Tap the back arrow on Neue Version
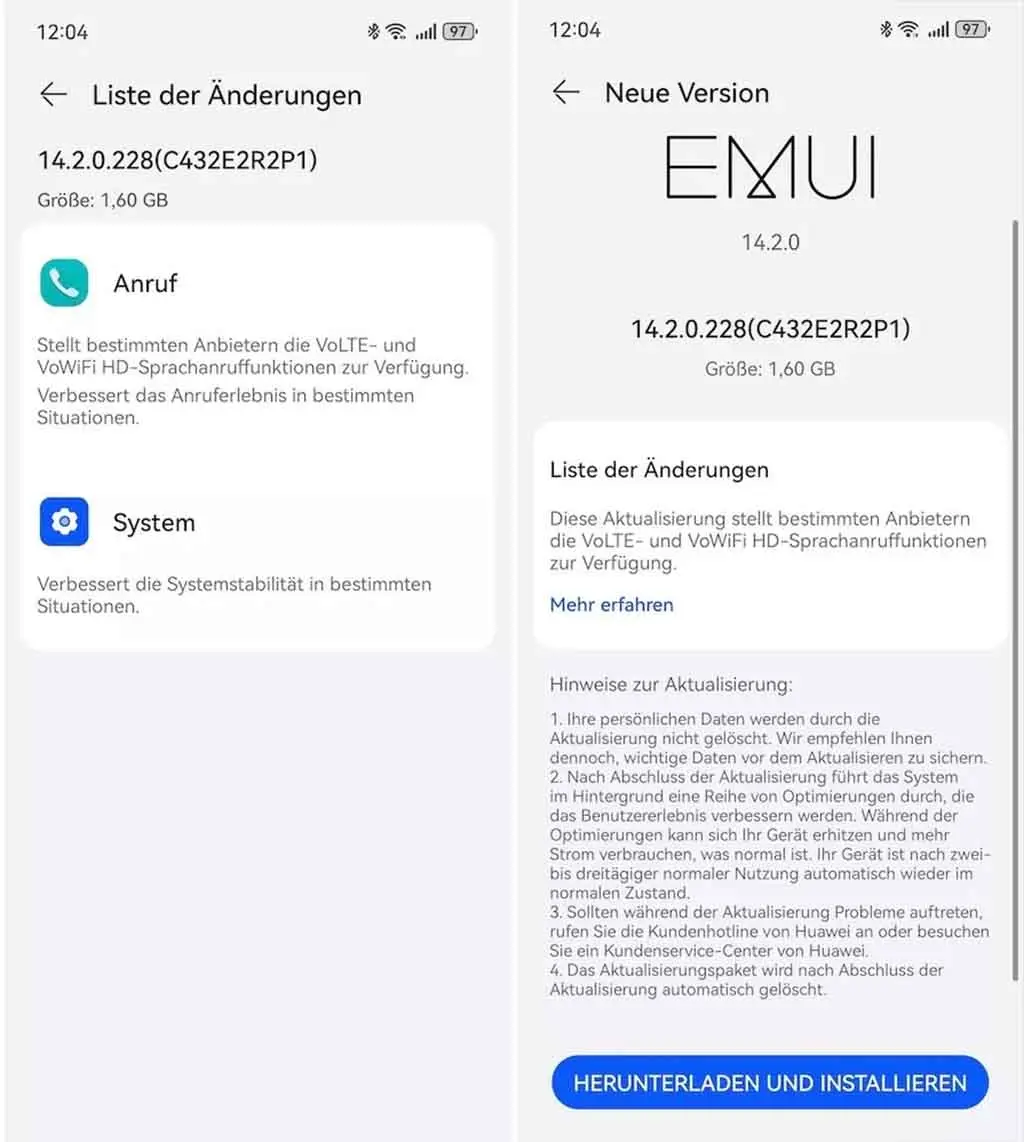Viewport: 1024px width, 1142px height. tap(566, 92)
